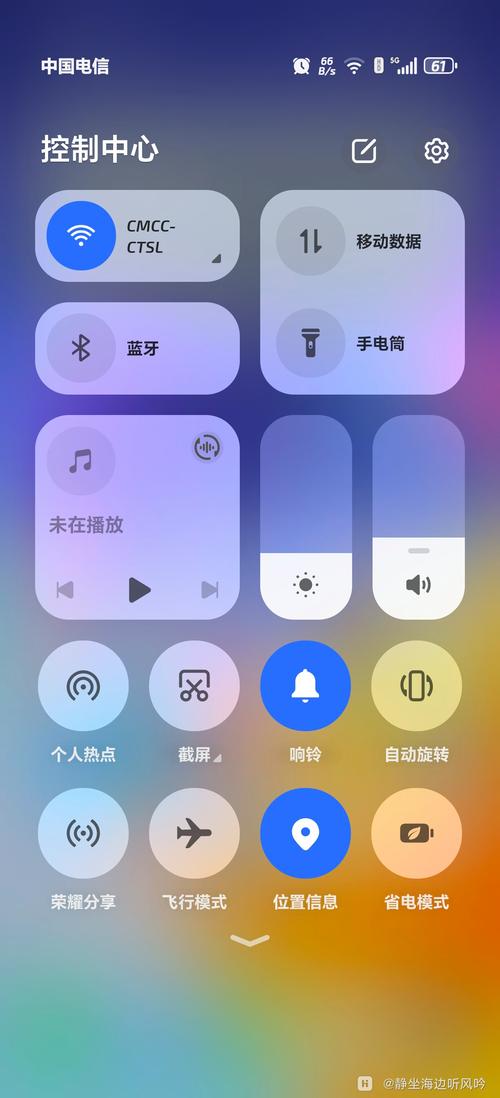Screen dimensions: 500x1098
Task: Skip to the next track
Action: point(210,590)
